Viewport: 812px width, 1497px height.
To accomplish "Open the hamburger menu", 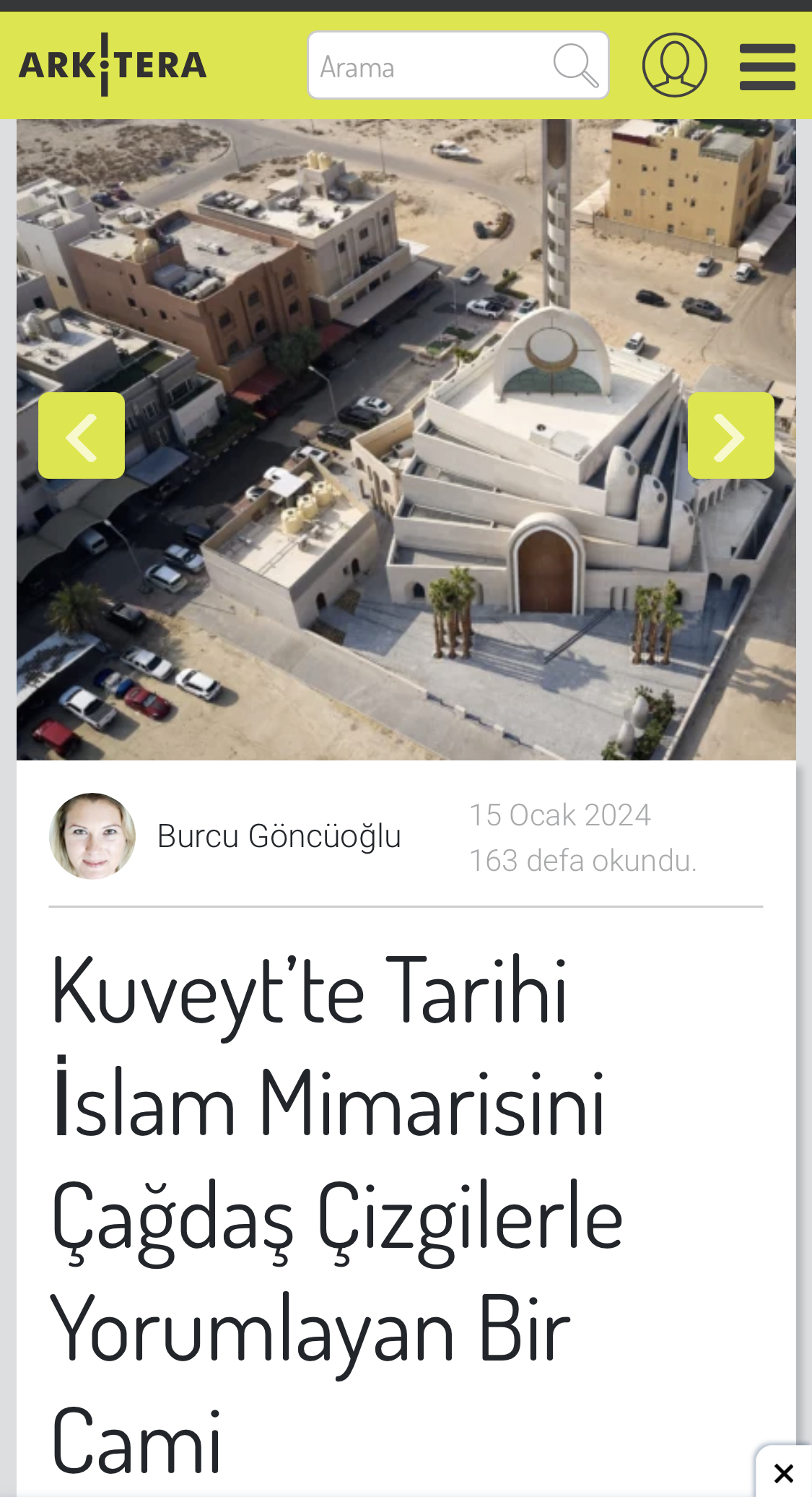I will pyautogui.click(x=767, y=66).
